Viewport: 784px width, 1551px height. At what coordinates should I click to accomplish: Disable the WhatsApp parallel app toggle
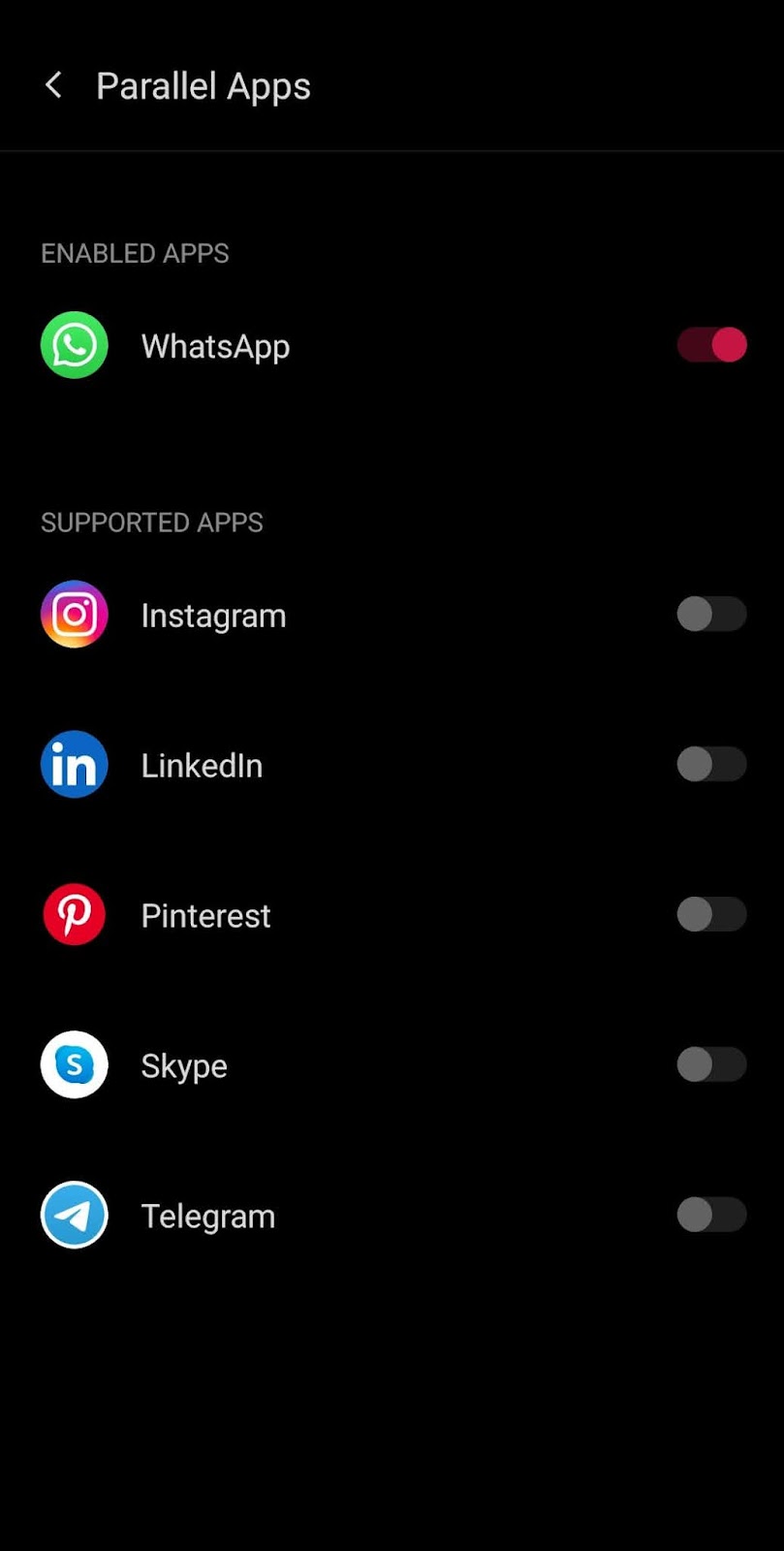pos(711,345)
